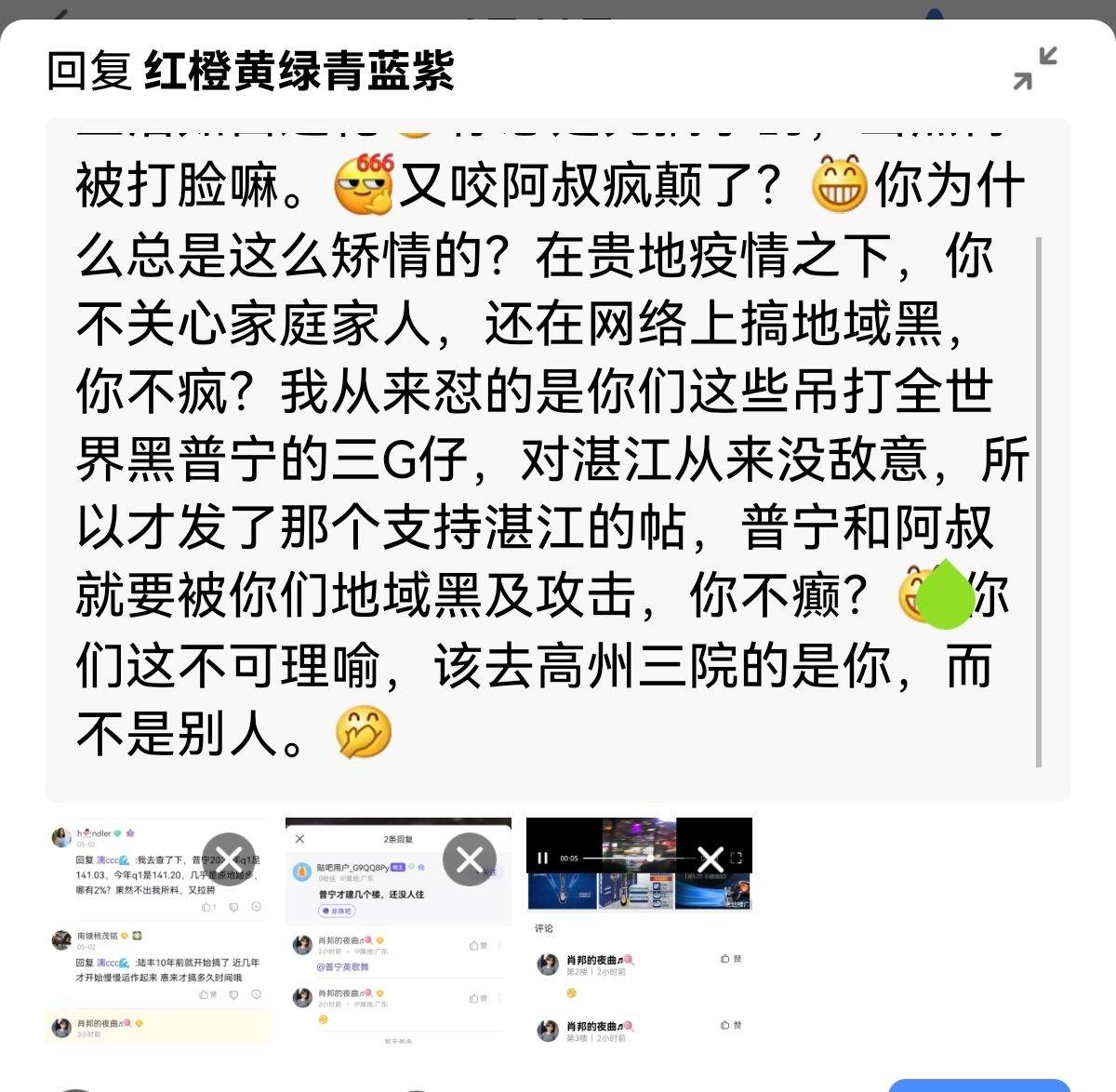This screenshot has height=1092, width=1116.
Task: Collapse the full-screen reply editor
Action: [x=1035, y=68]
